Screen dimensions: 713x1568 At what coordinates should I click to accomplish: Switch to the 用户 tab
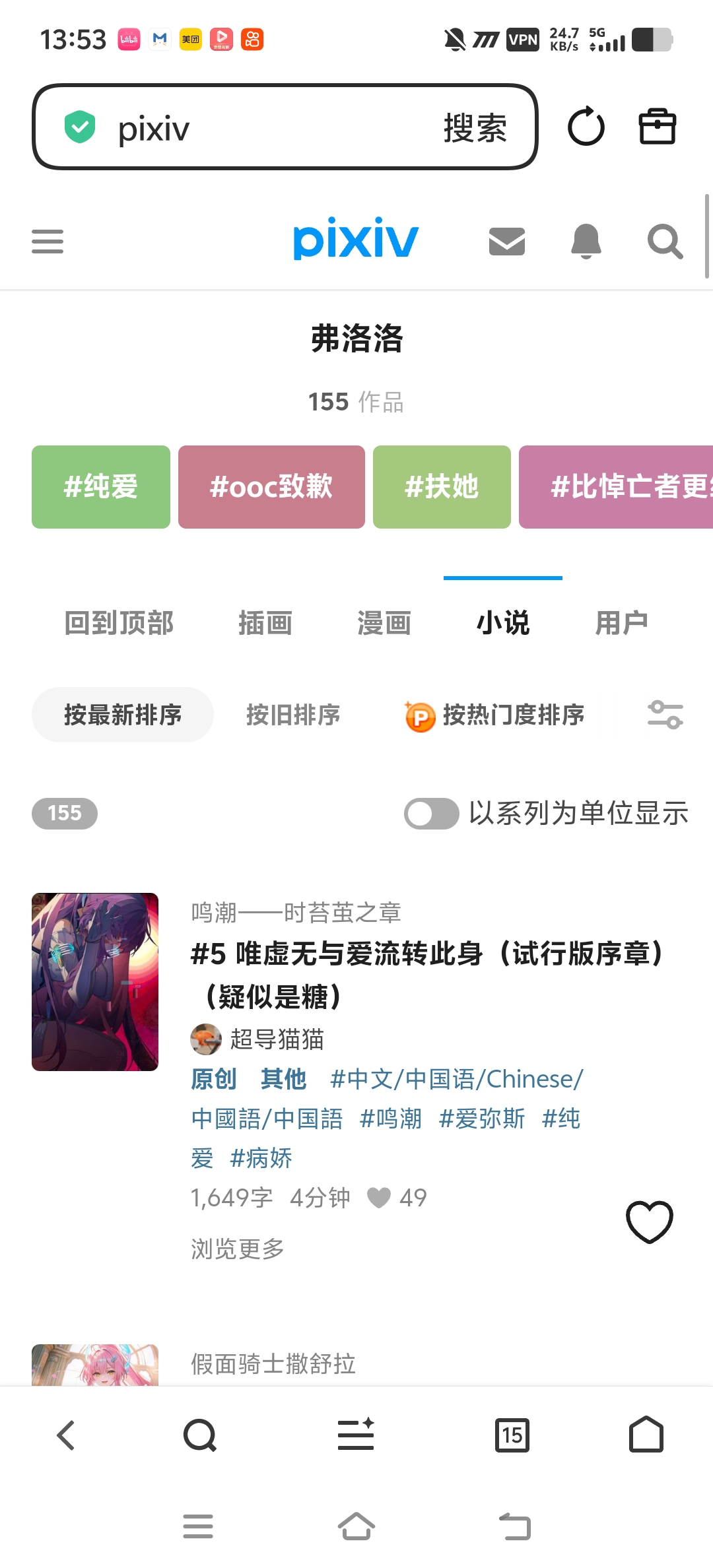[621, 623]
